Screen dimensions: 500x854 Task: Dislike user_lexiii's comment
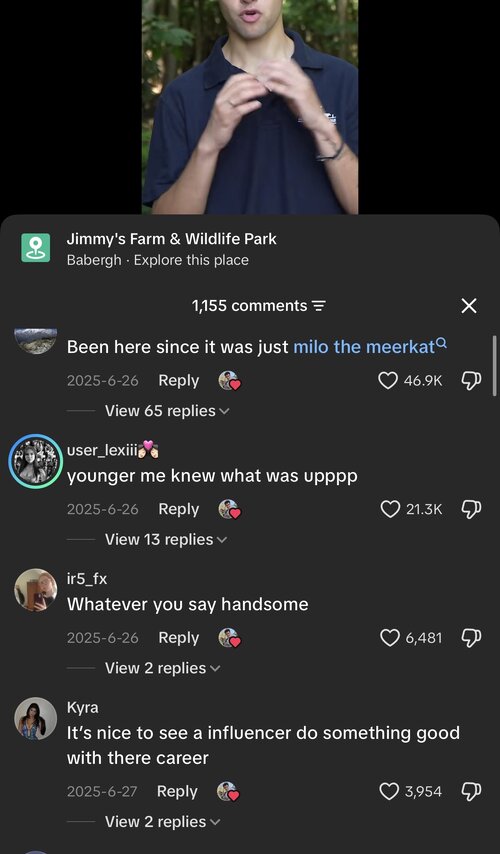pos(471,509)
